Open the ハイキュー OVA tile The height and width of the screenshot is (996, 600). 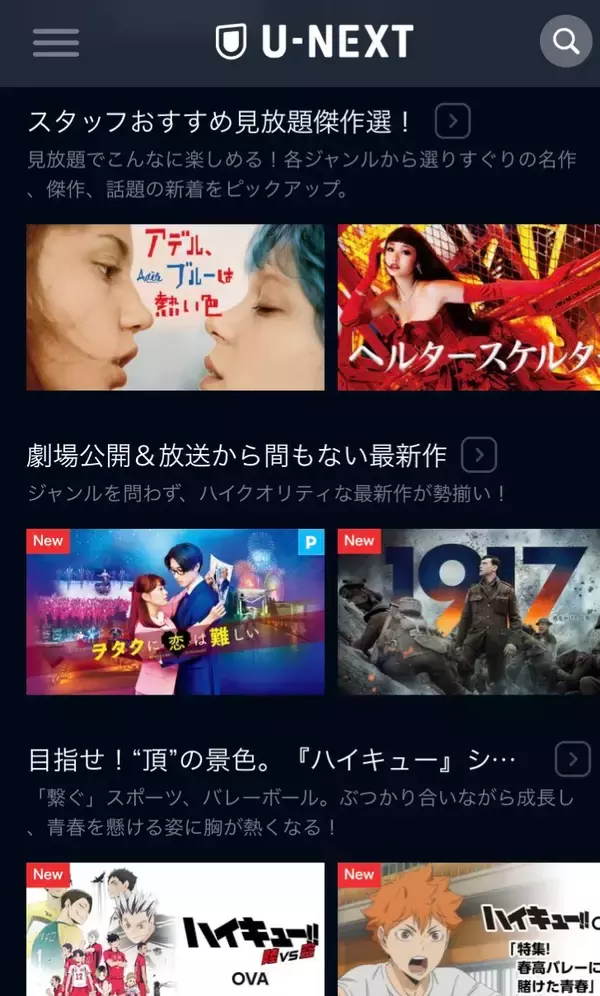(x=175, y=928)
